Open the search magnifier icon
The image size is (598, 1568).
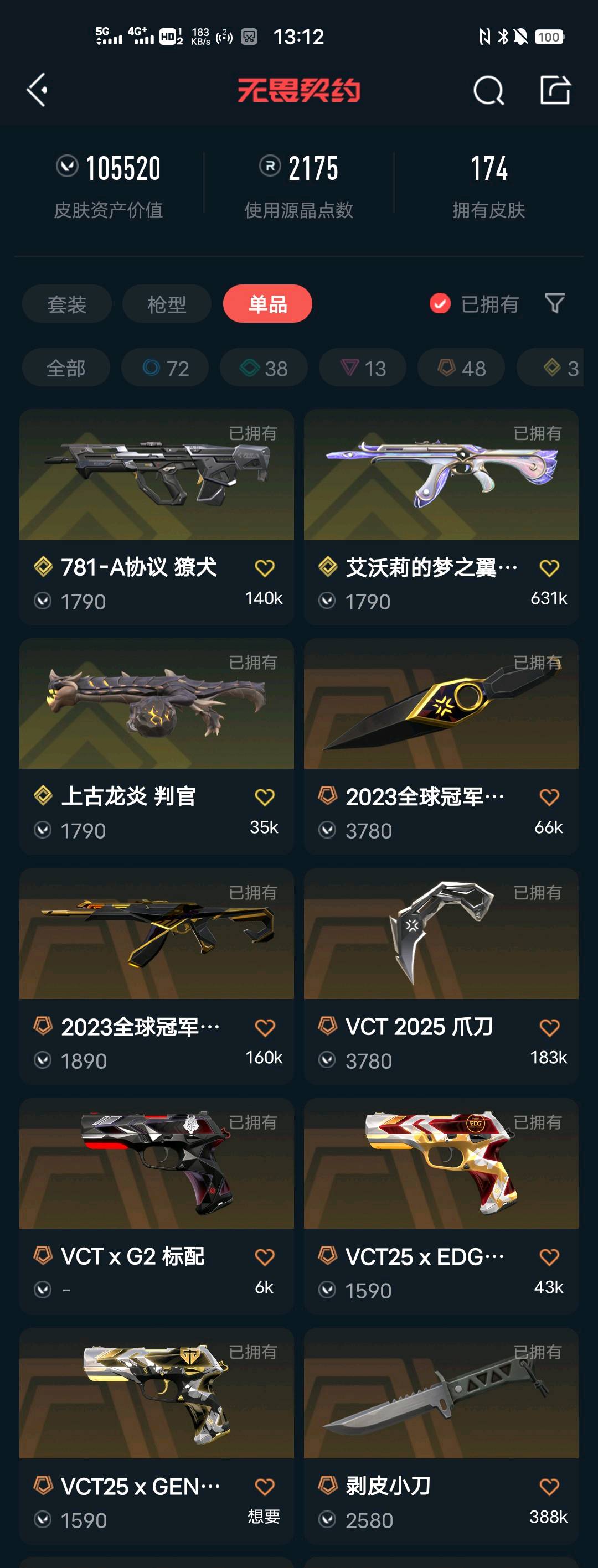(488, 91)
